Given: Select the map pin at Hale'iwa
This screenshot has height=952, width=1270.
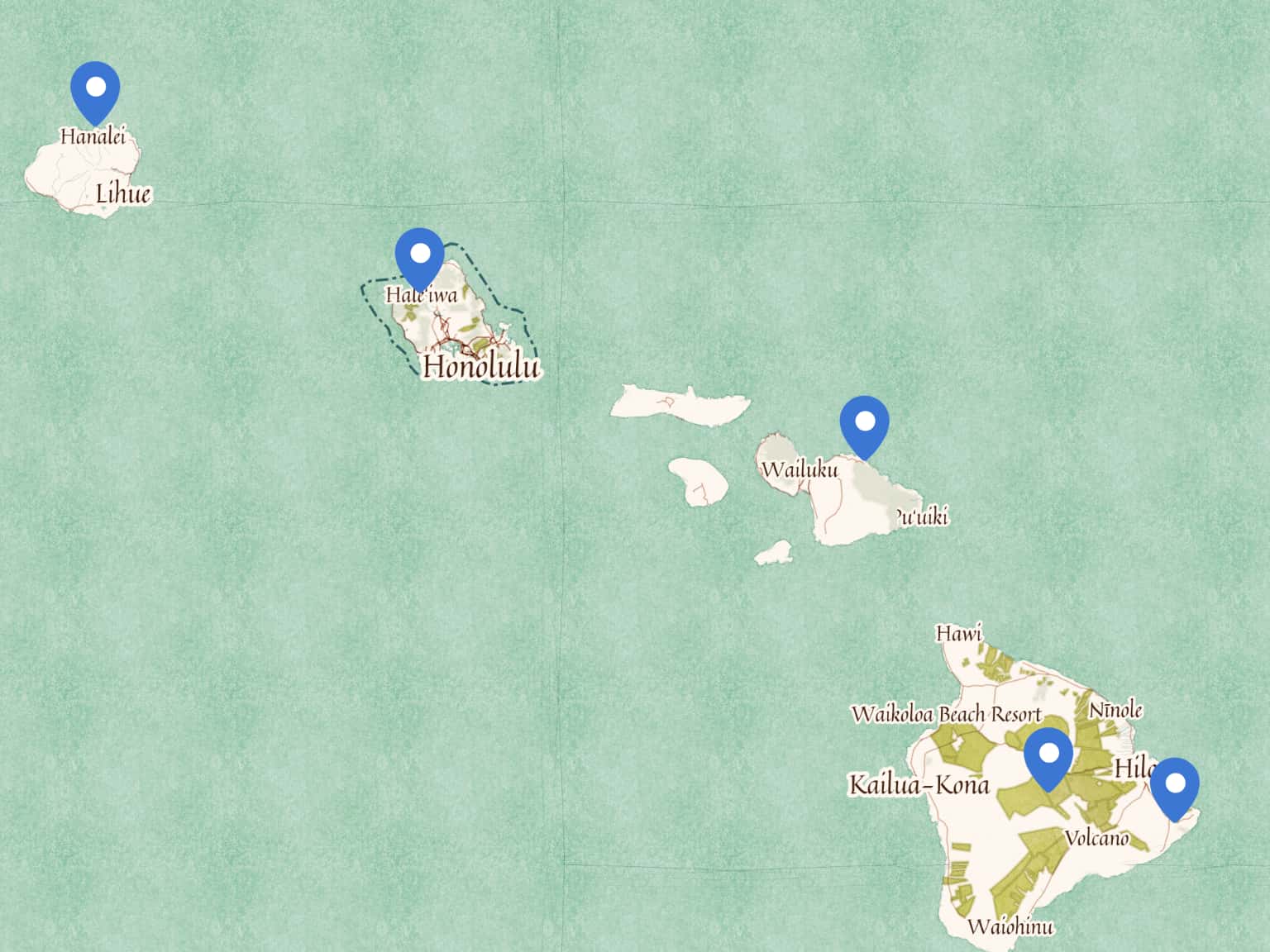Looking at the screenshot, I should [420, 255].
